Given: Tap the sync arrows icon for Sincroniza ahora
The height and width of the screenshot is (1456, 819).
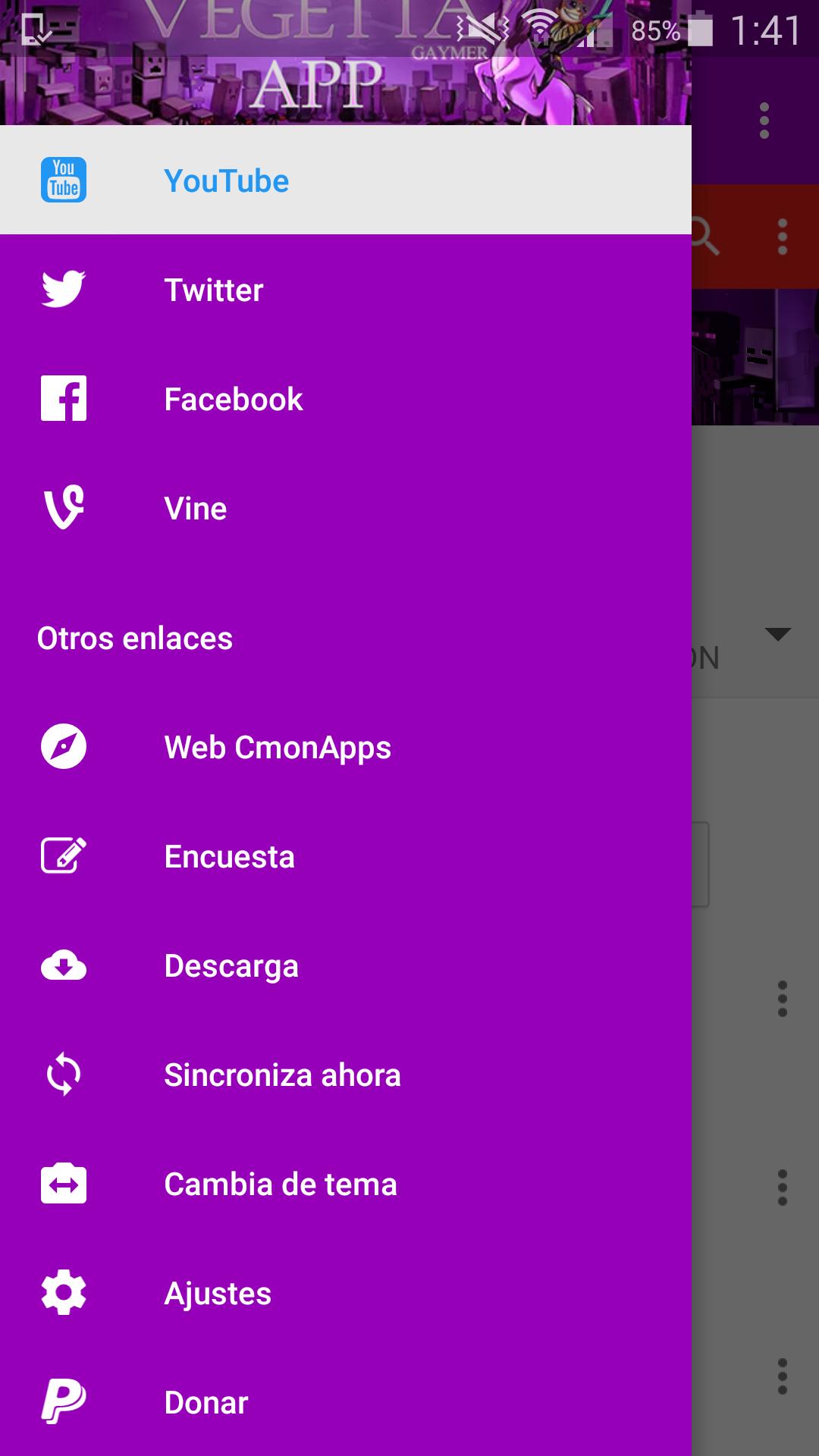Looking at the screenshot, I should click(64, 1075).
